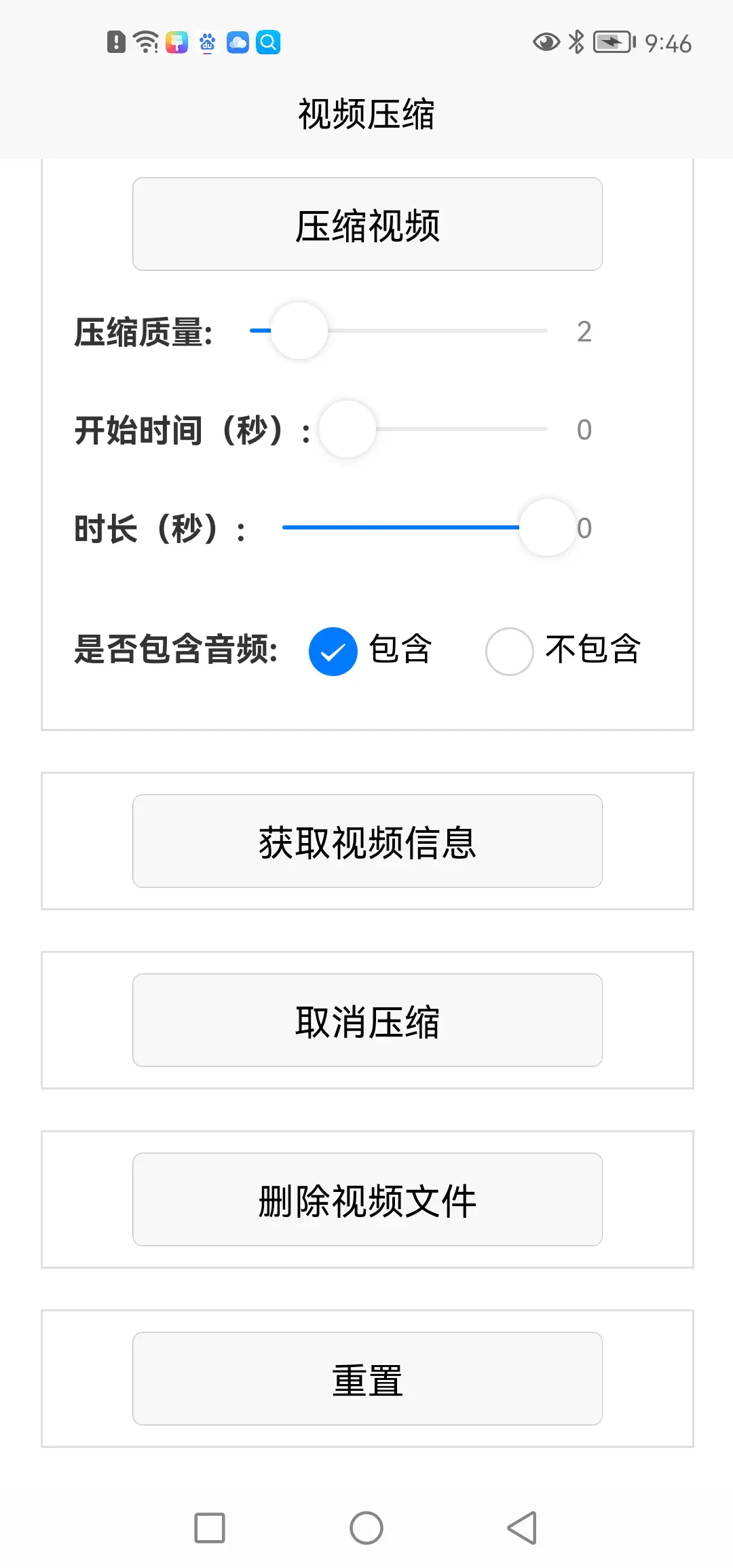Reset settings with 重置 button
733x1568 pixels.
367,1379
